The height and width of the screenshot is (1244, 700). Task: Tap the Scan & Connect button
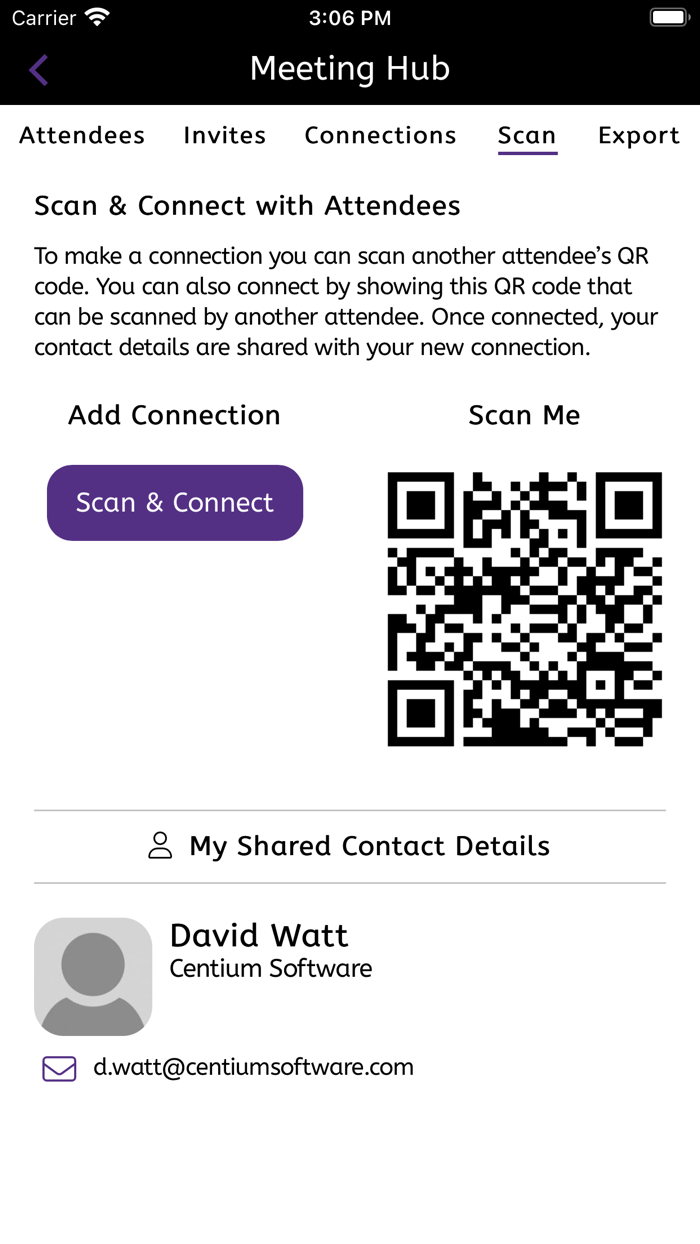[x=175, y=503]
